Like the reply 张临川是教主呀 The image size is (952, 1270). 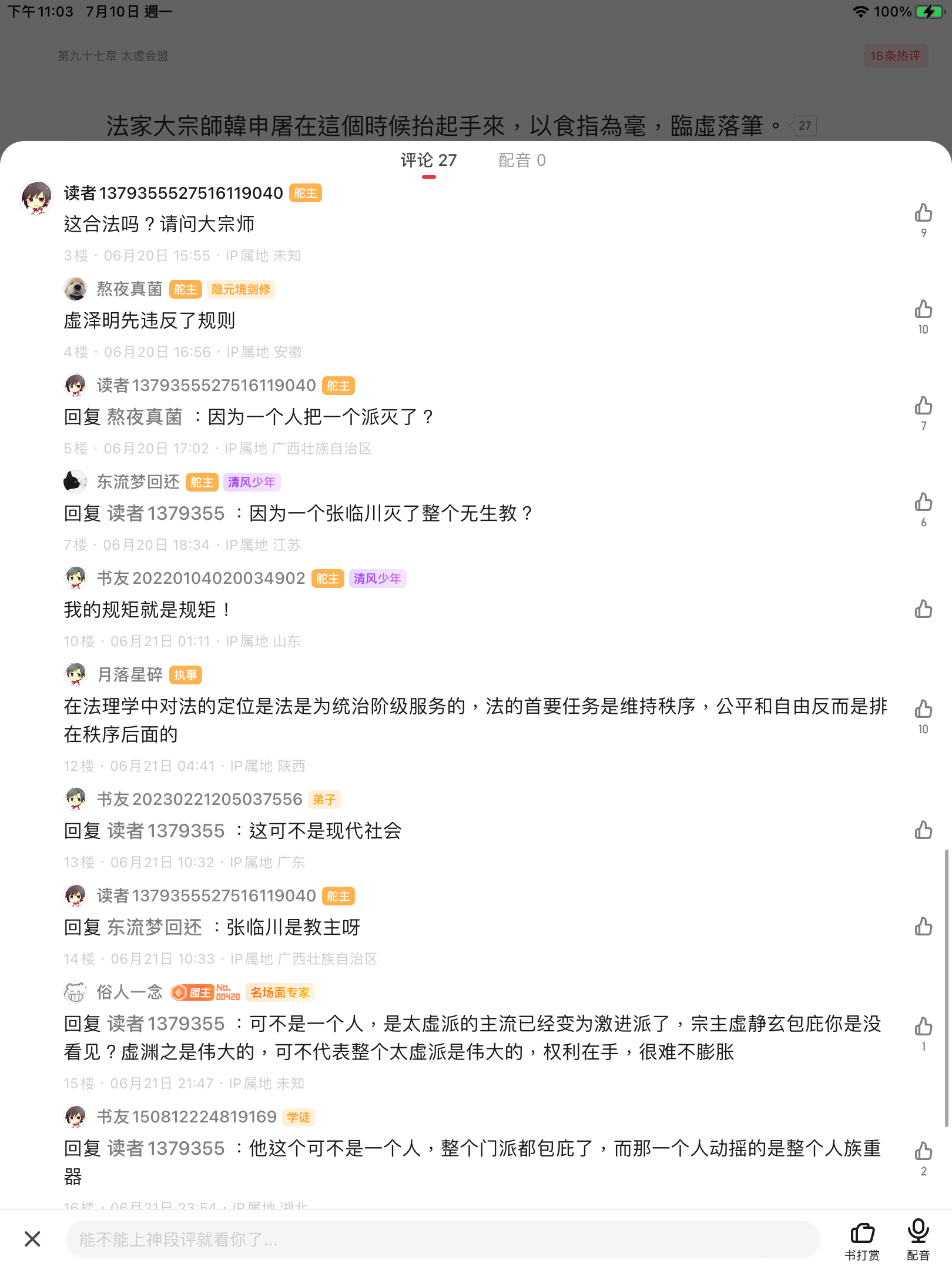[x=923, y=927]
